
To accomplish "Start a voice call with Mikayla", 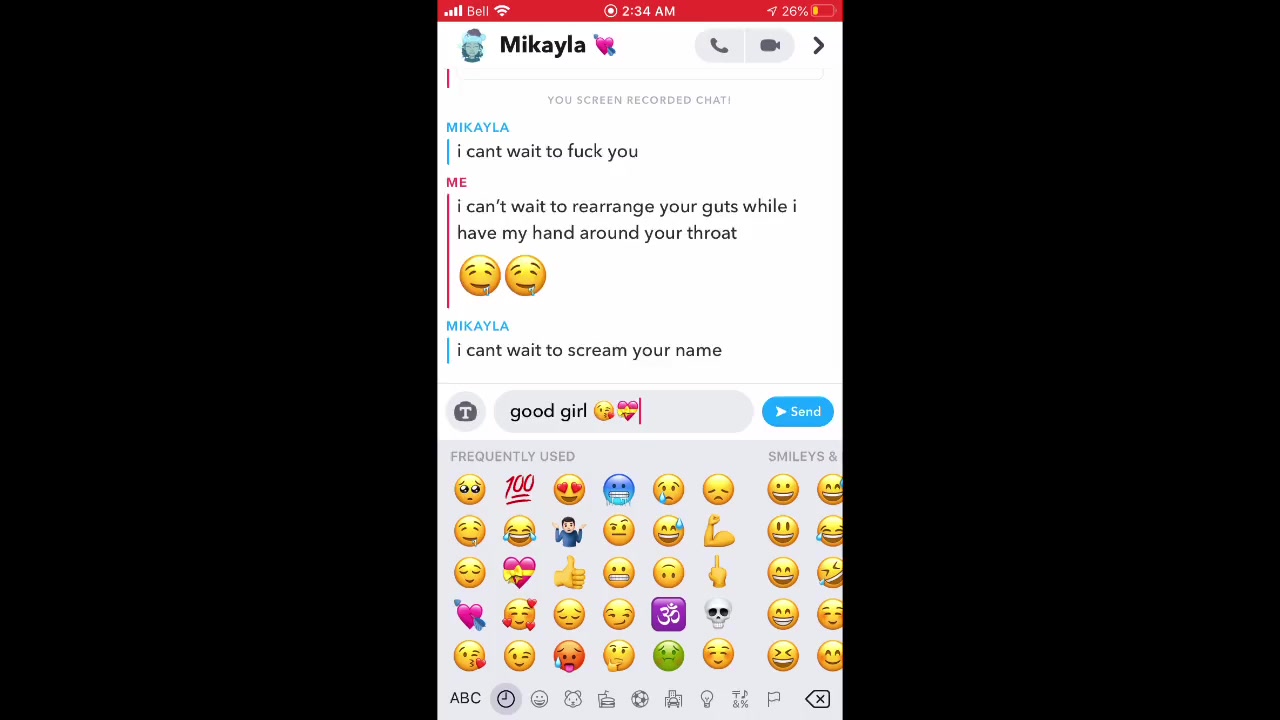I will (719, 45).
